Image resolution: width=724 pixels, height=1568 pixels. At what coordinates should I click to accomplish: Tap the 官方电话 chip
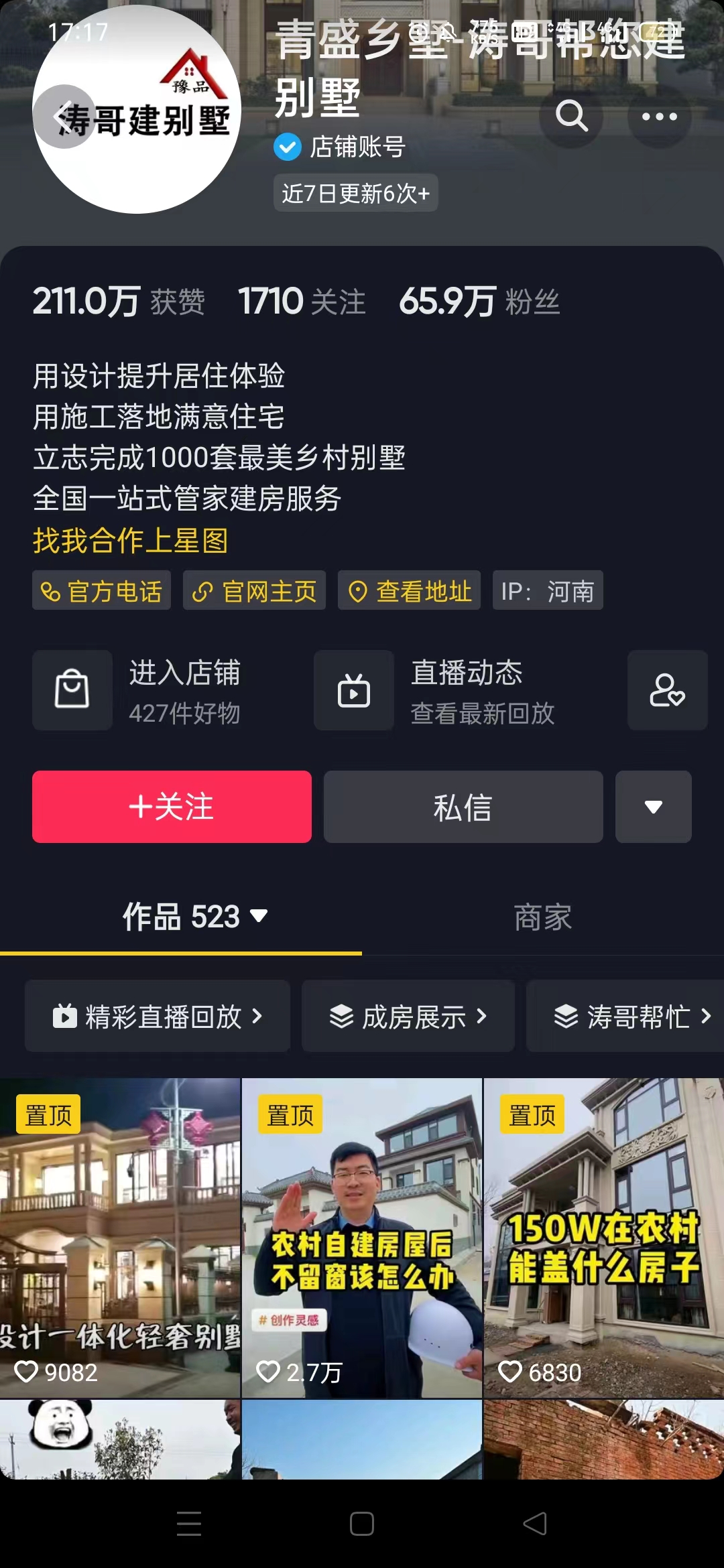[102, 591]
